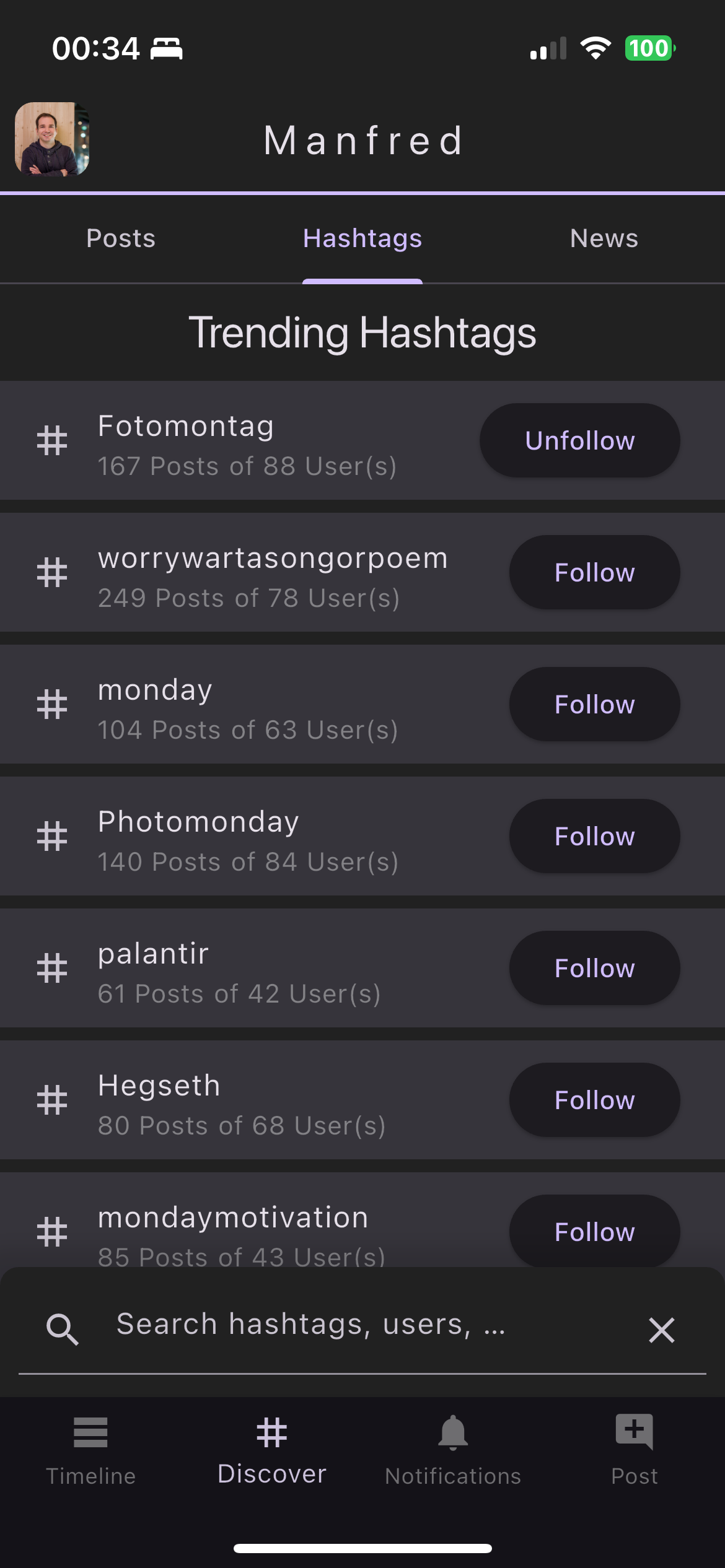Follow the palantir hashtag

point(595,968)
